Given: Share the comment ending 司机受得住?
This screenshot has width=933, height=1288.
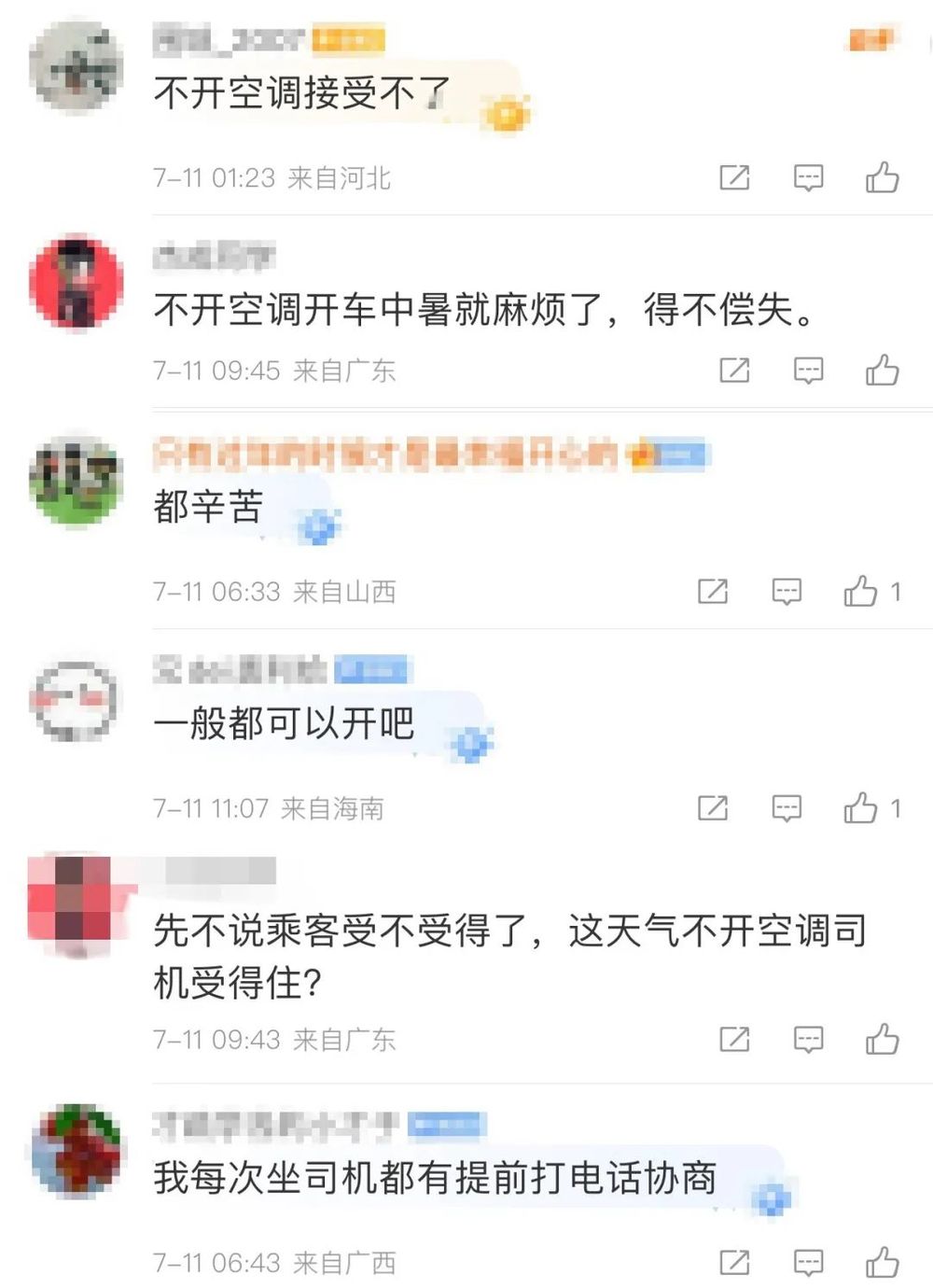Looking at the screenshot, I should 734,1039.
